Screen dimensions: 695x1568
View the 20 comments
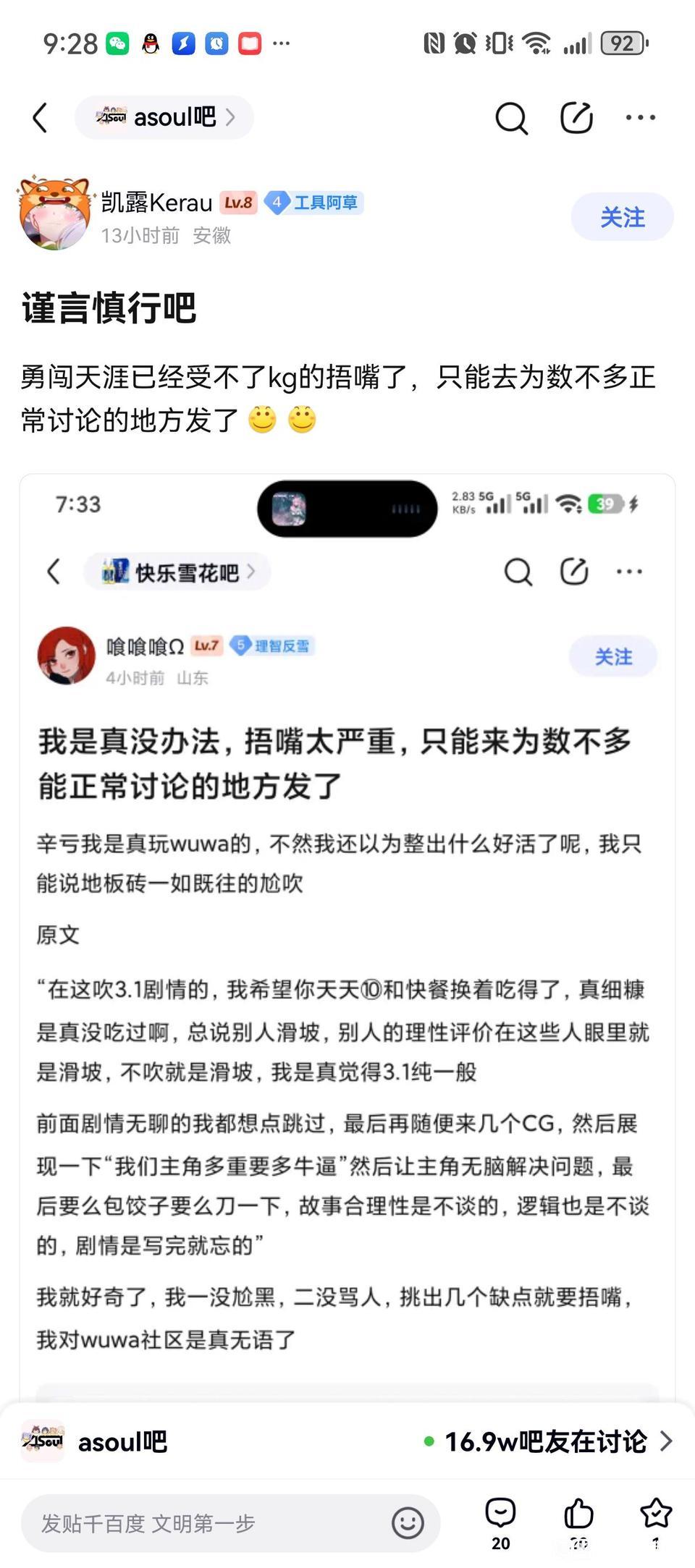coord(500,1522)
